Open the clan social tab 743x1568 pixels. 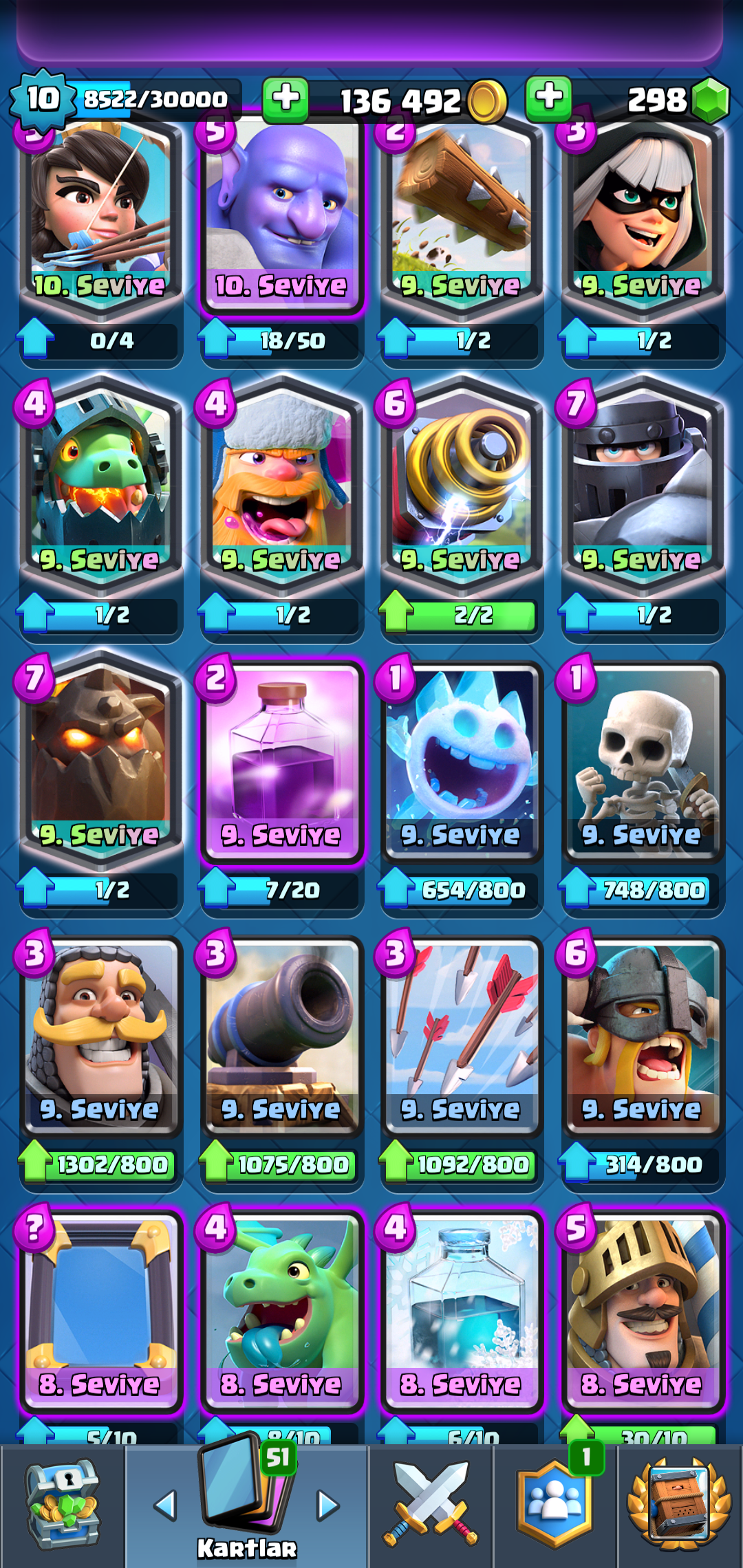coord(554,1506)
